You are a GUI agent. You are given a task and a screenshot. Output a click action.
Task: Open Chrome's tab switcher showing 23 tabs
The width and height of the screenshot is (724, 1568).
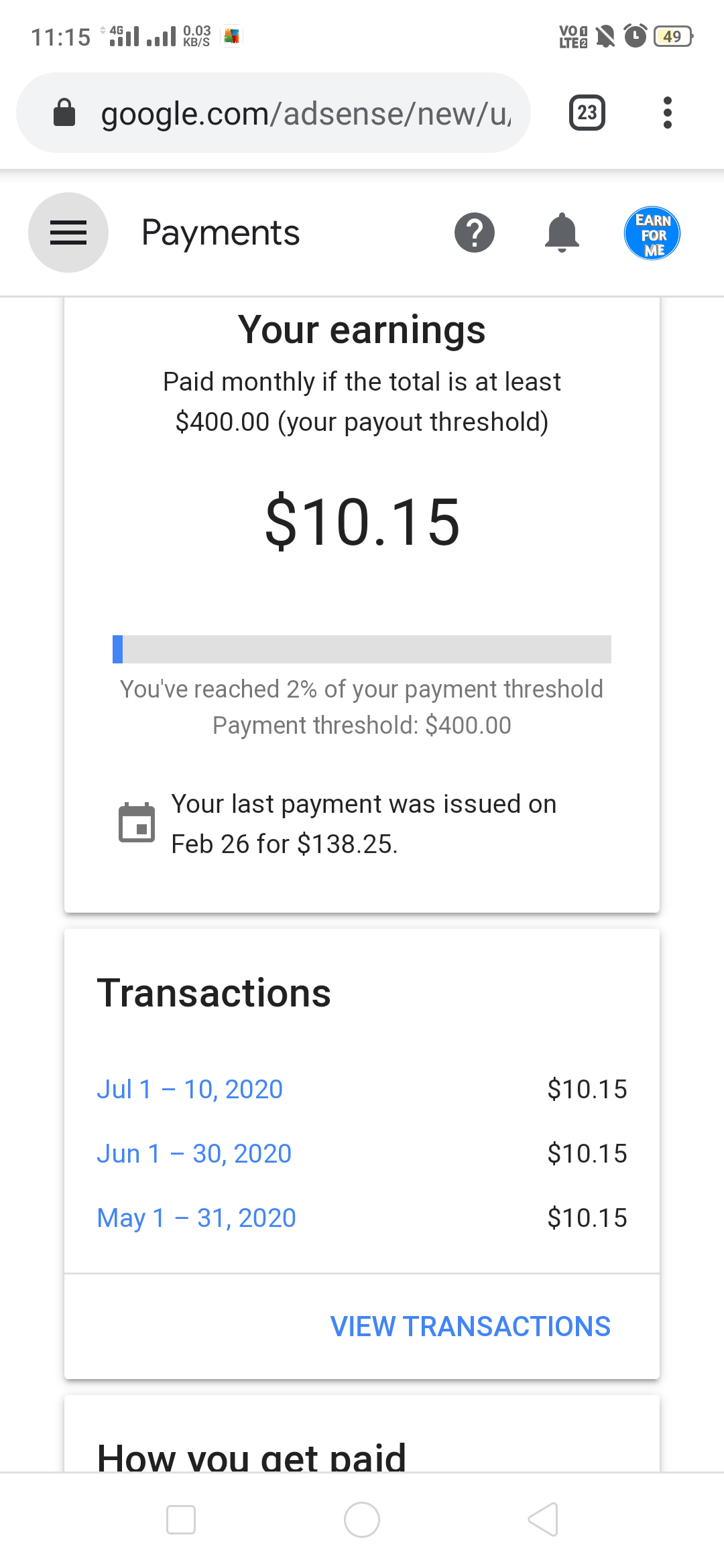(586, 113)
